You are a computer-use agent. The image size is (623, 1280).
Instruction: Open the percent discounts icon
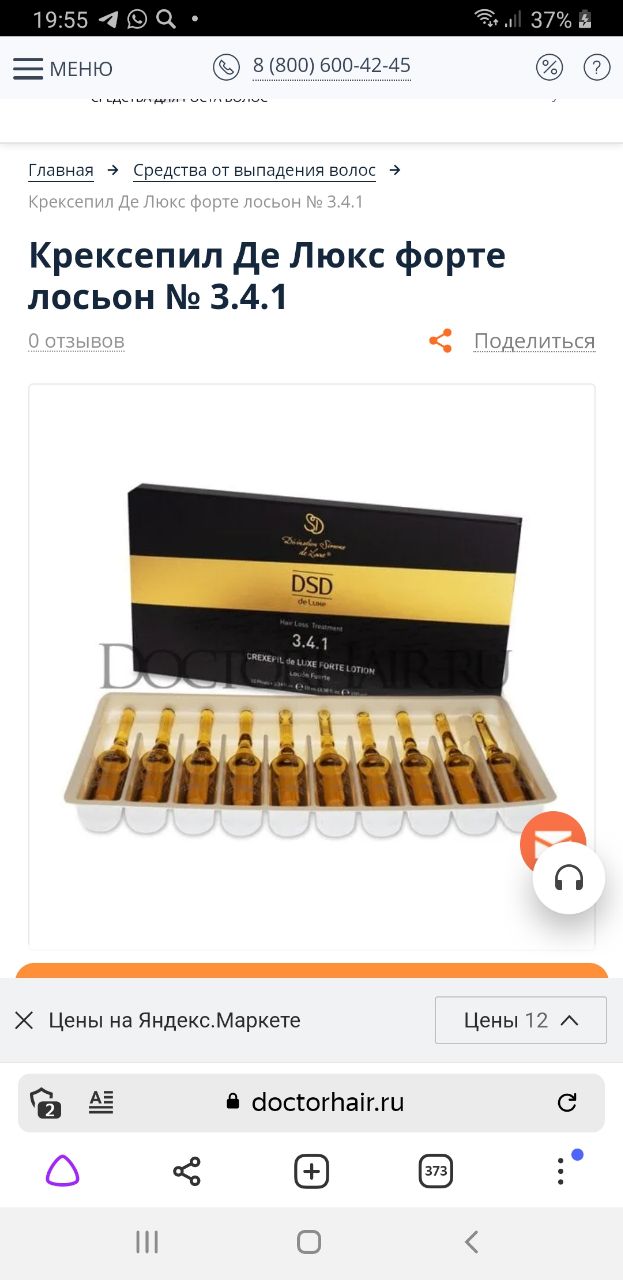tap(549, 67)
